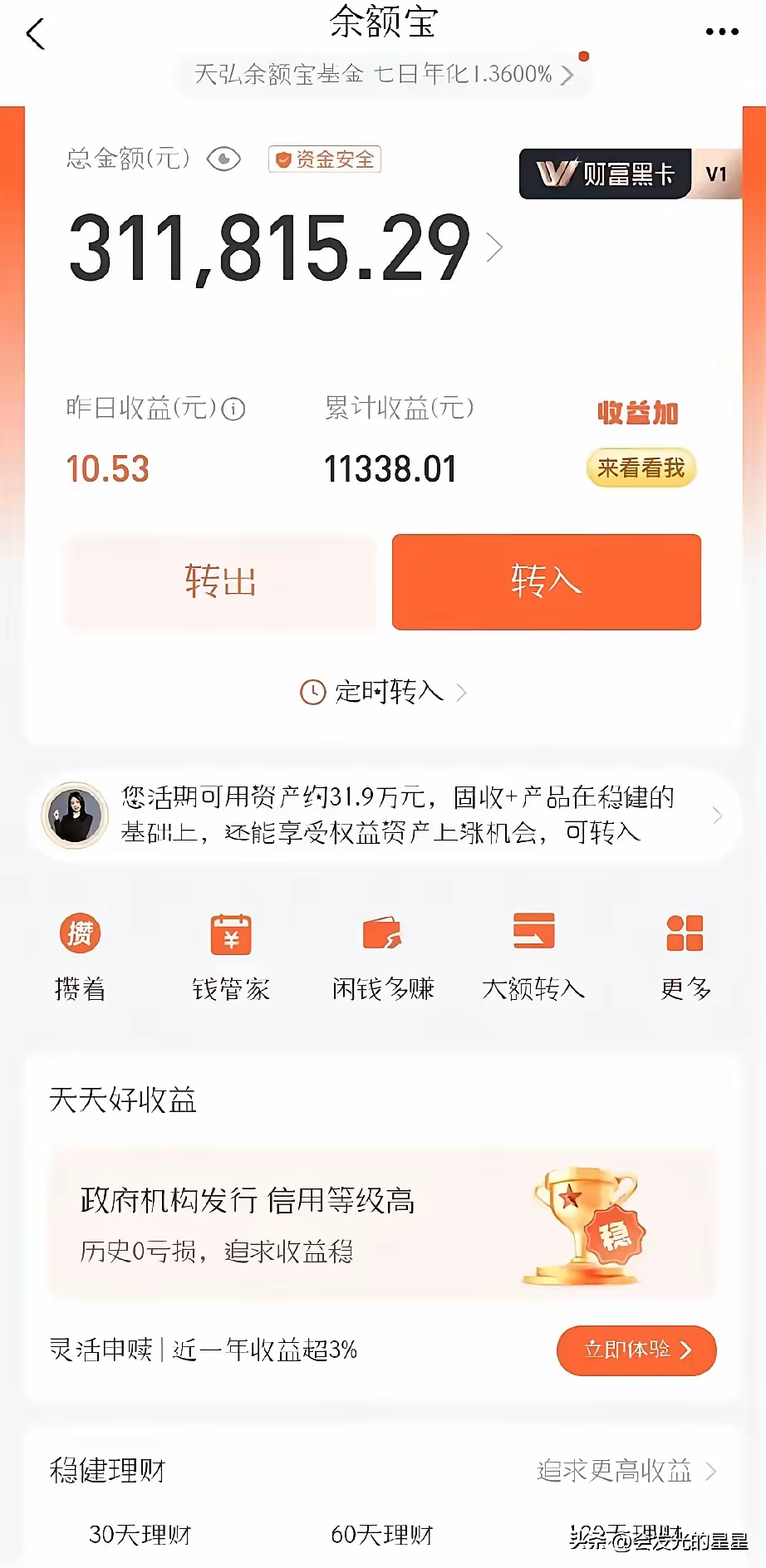The height and width of the screenshot is (1568, 766).
Task: Hide total amount with eye icon
Action: tap(223, 159)
